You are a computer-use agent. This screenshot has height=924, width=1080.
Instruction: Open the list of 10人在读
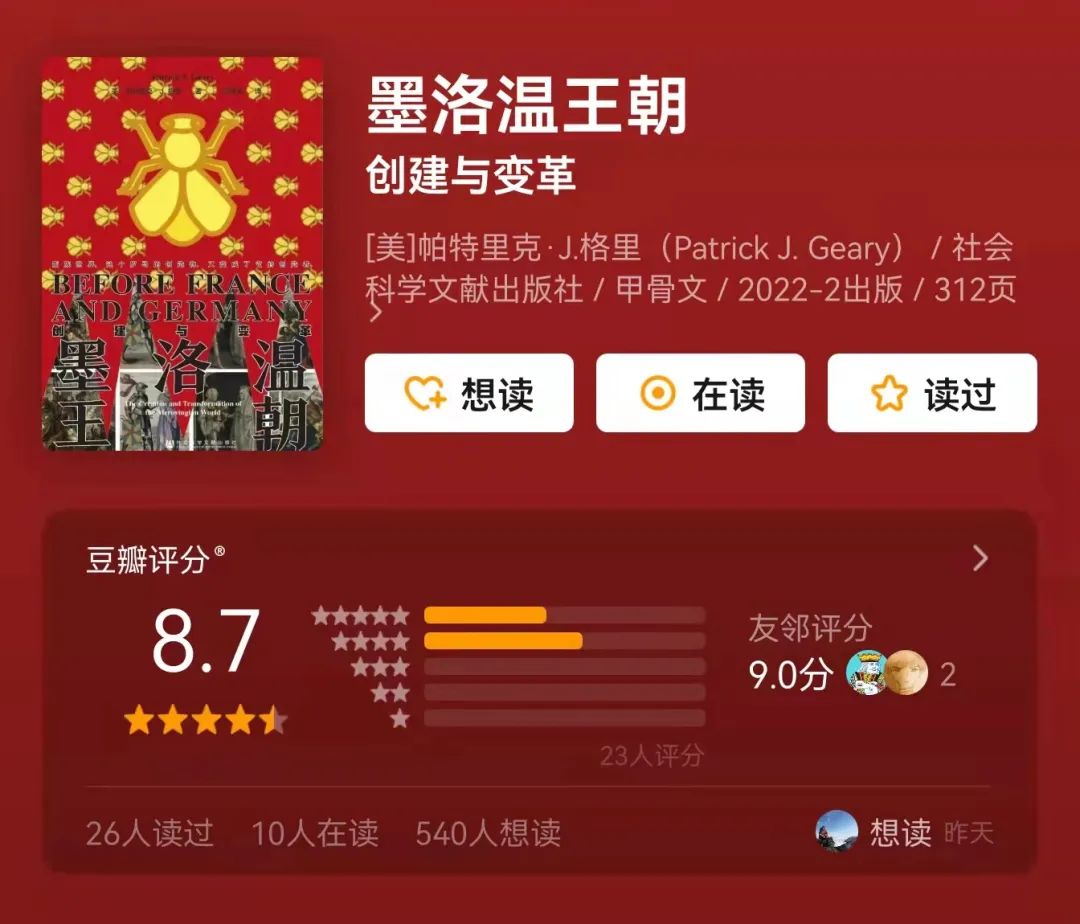[x=315, y=833]
